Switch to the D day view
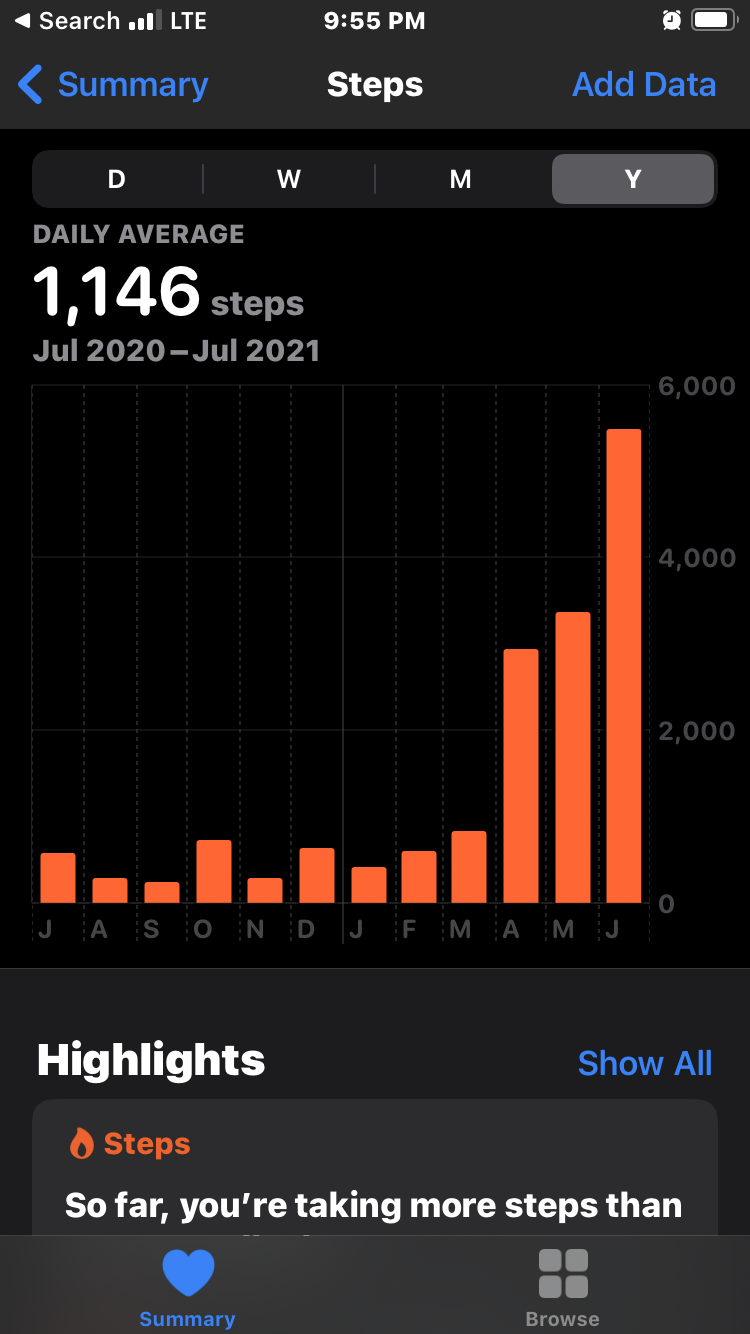This screenshot has width=750, height=1334. tap(117, 179)
